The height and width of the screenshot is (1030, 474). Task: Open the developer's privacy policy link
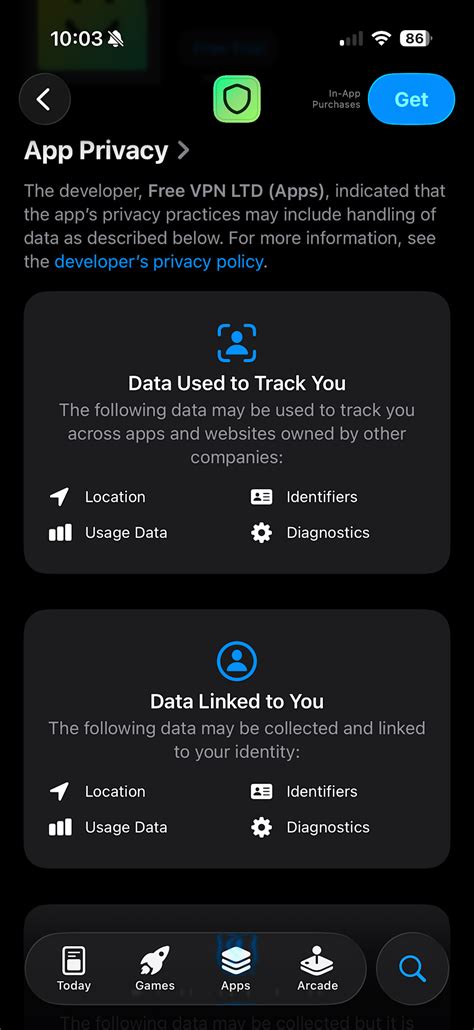[x=159, y=262]
